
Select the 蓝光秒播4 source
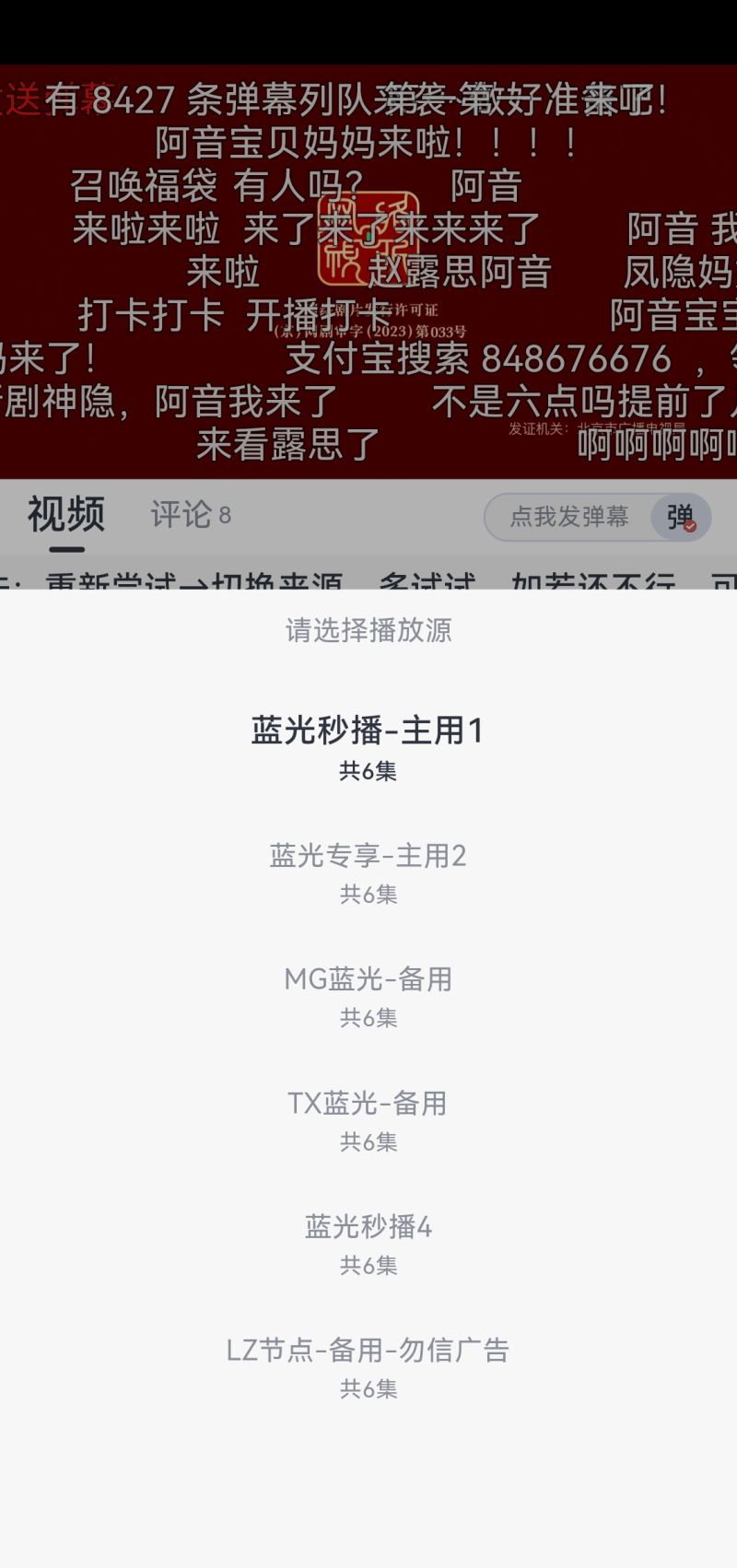pos(368,1243)
